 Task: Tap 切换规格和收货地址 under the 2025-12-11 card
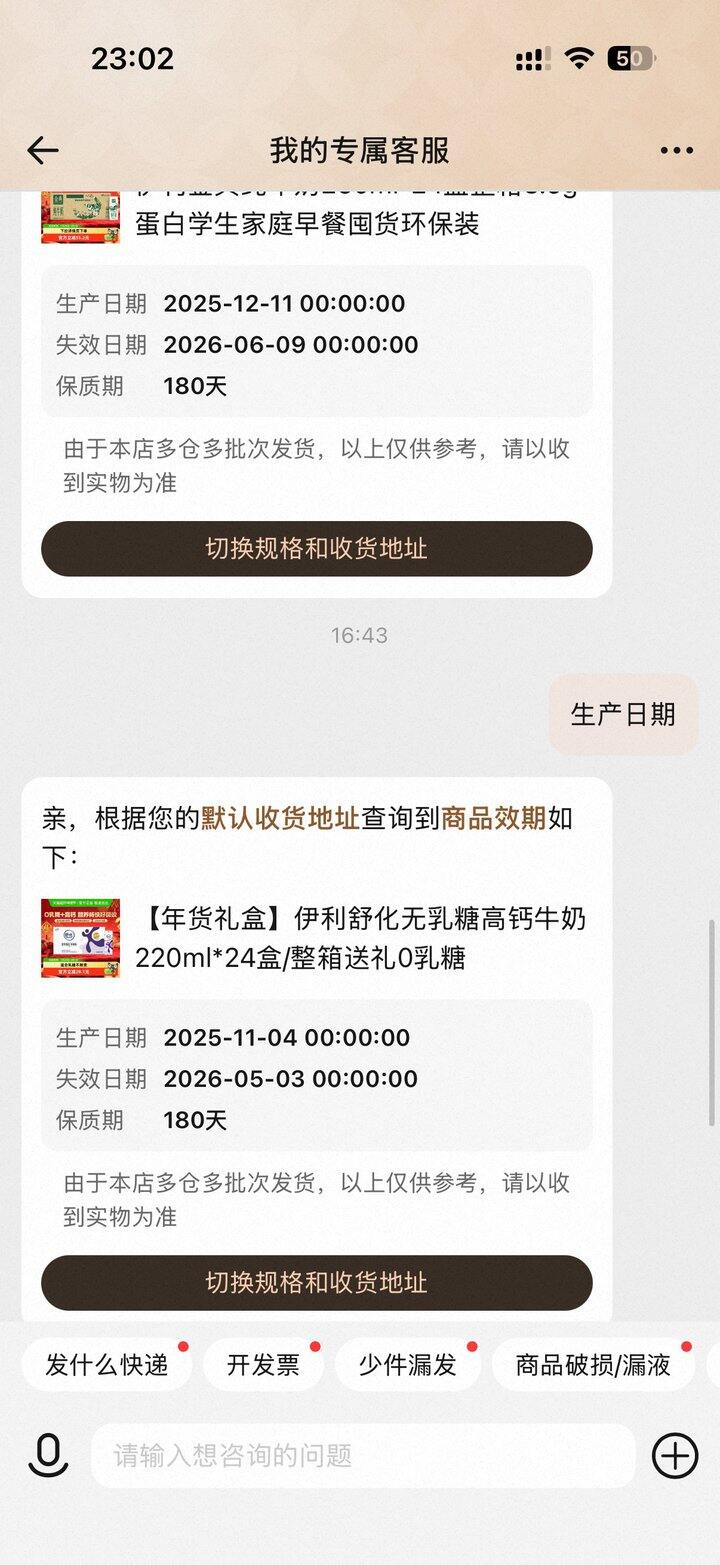tap(316, 549)
